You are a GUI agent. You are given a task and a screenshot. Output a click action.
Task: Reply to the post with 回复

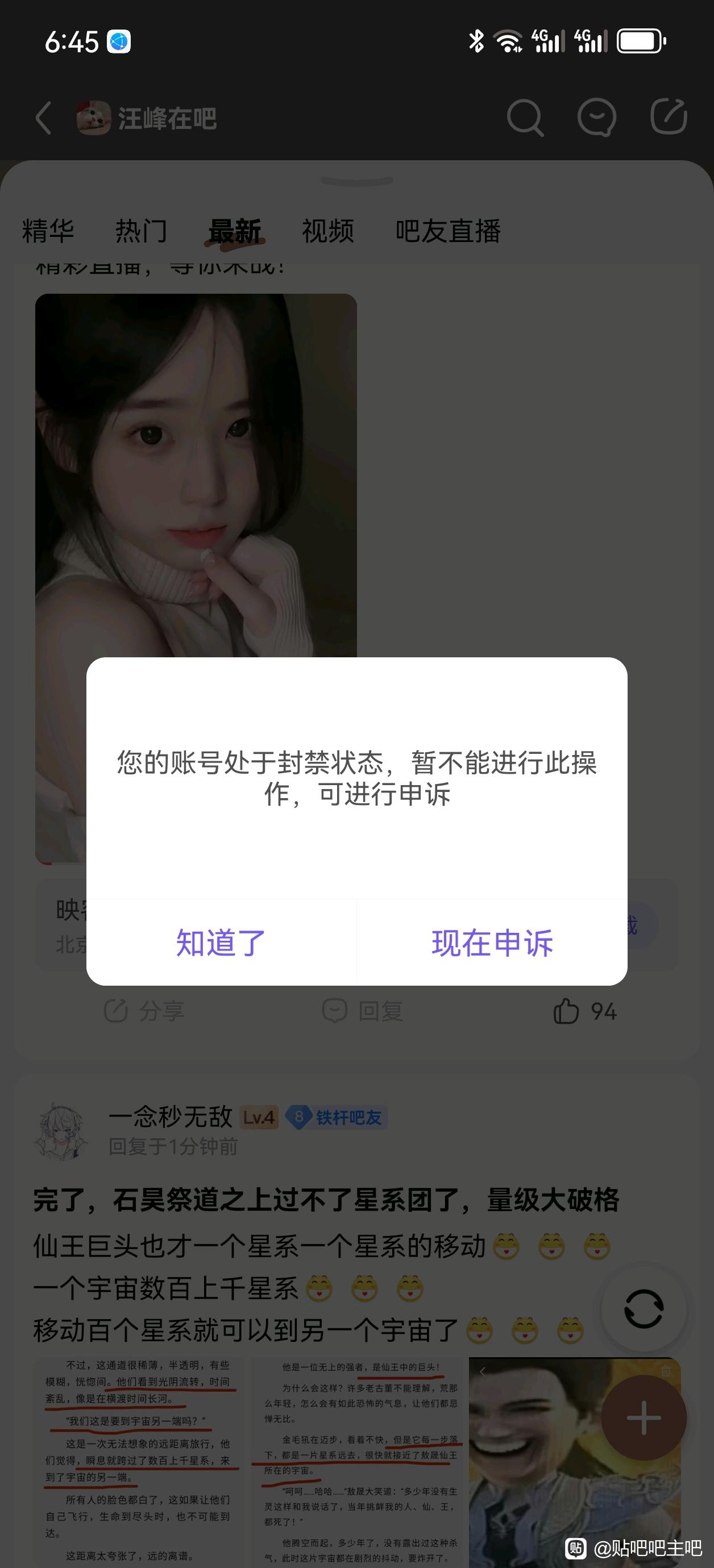point(363,1011)
